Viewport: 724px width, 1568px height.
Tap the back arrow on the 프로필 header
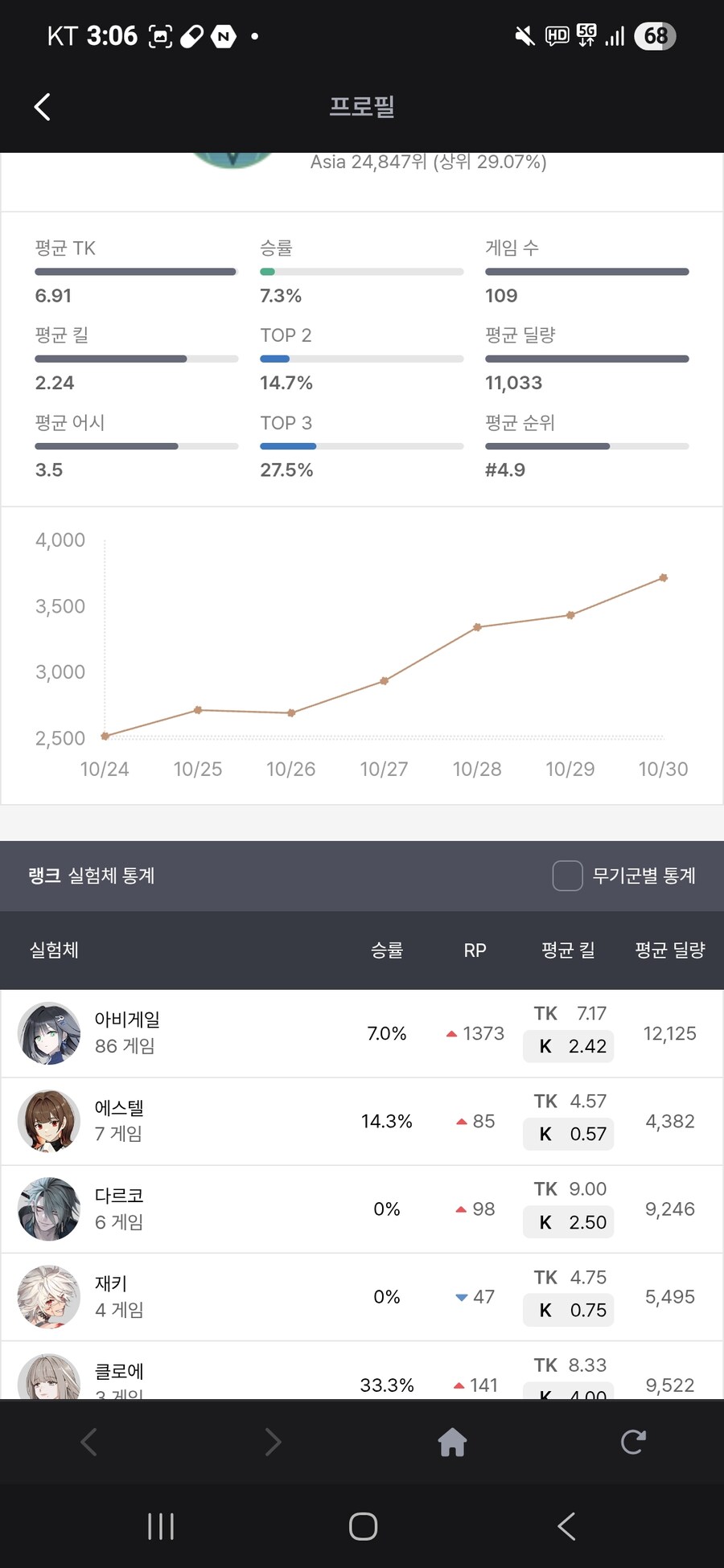pos(42,105)
